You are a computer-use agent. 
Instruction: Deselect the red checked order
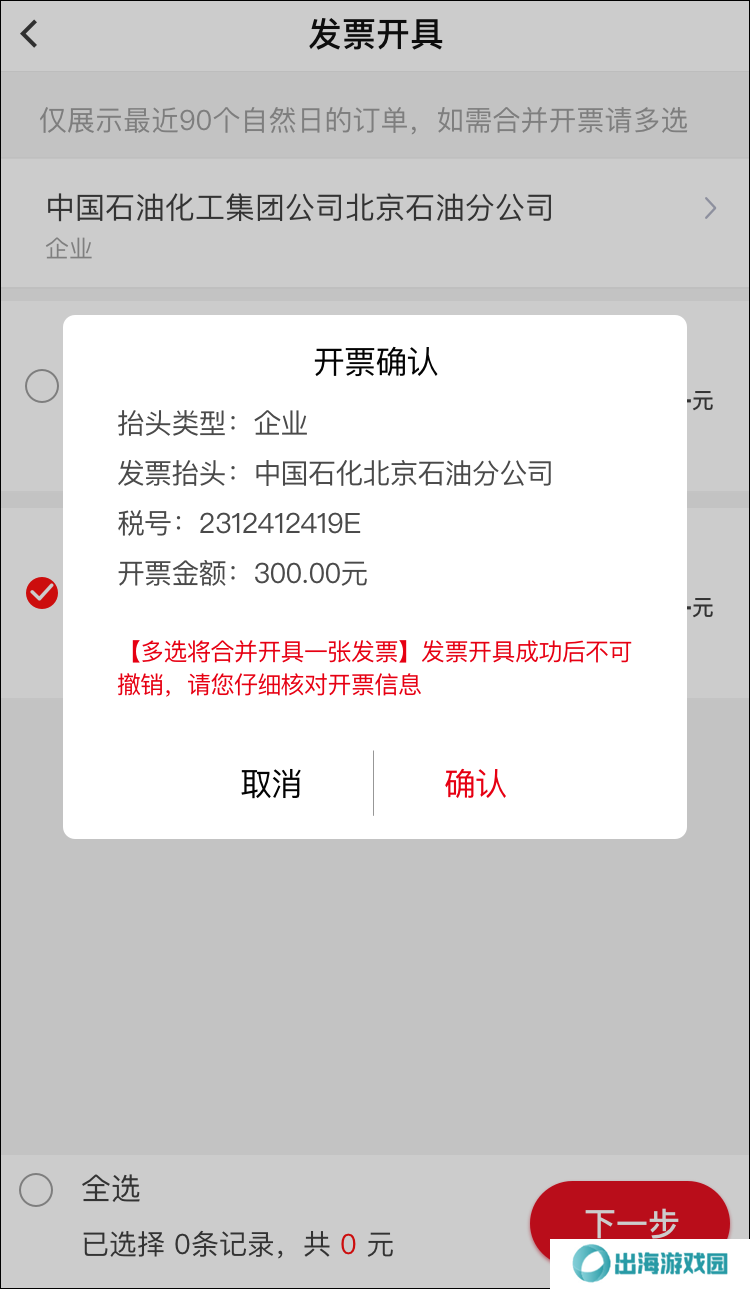[x=42, y=593]
